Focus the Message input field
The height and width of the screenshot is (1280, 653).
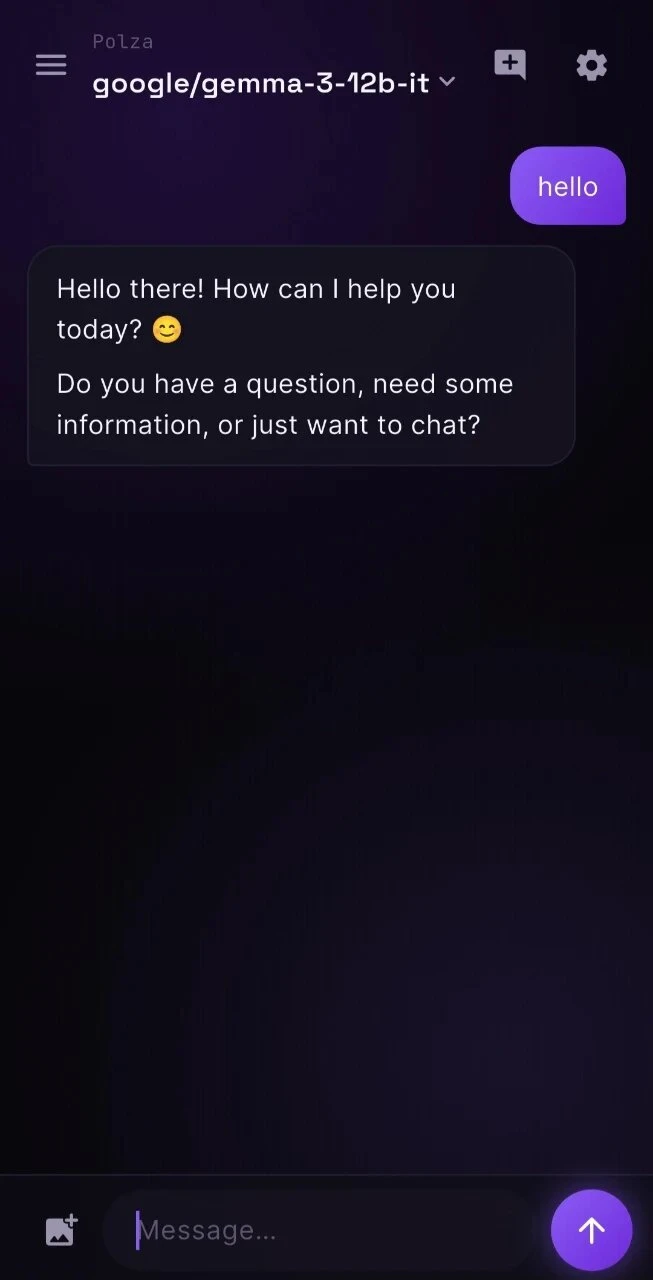pos(320,1230)
